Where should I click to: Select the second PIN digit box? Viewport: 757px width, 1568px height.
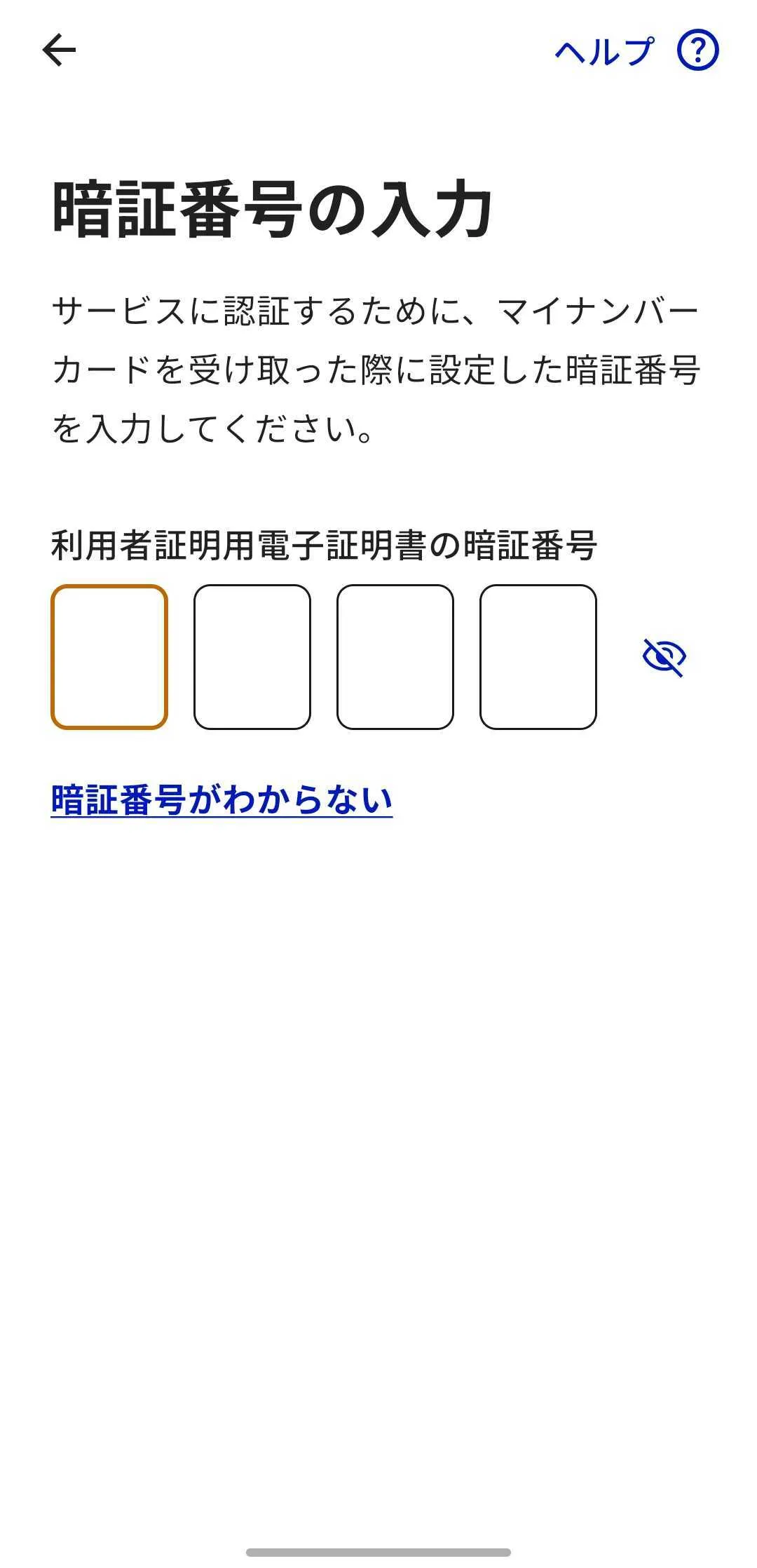[x=252, y=657]
